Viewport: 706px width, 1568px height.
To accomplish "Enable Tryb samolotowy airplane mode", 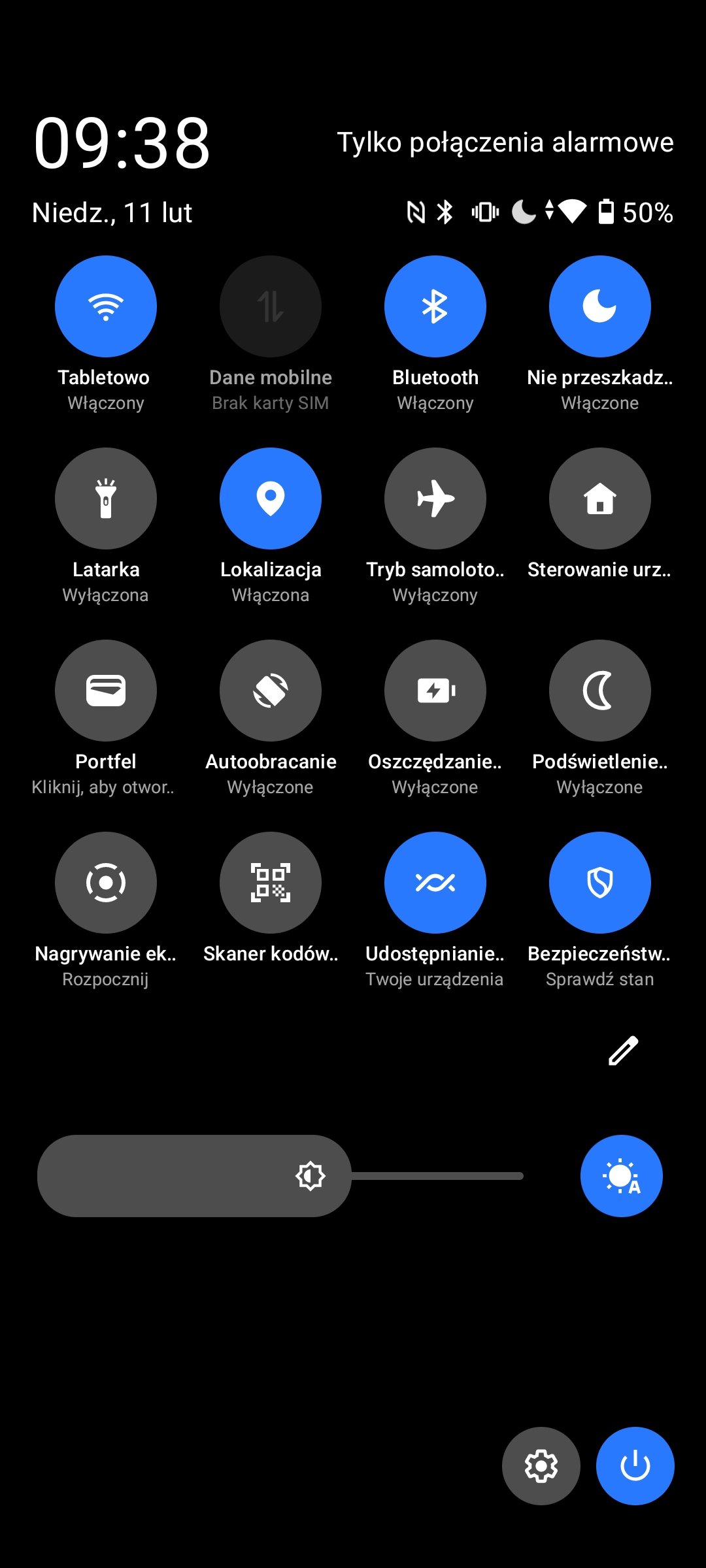I will point(435,498).
